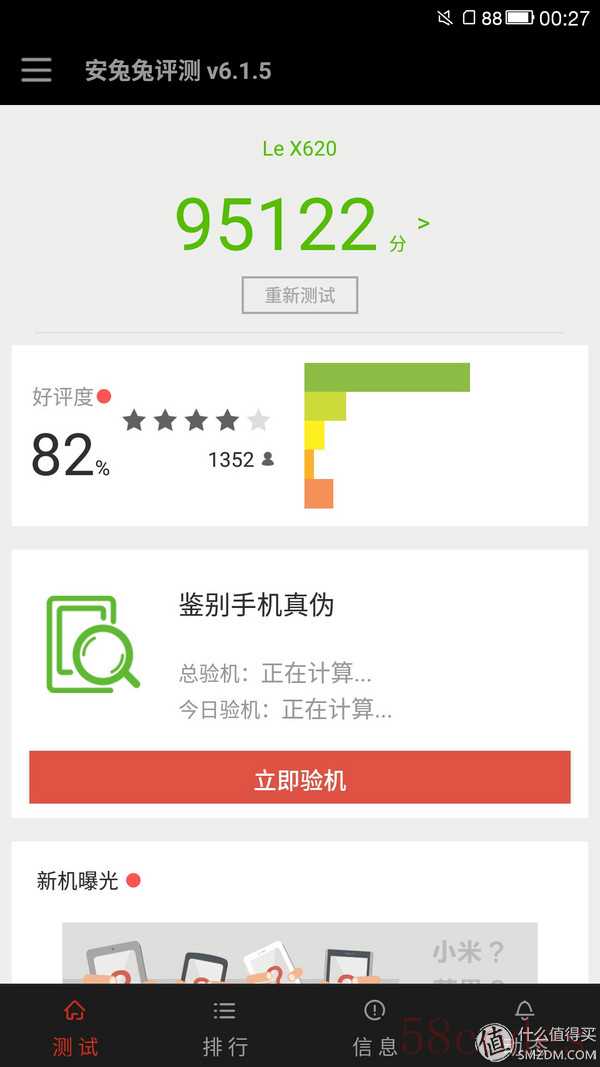Switch to the 信息 info tab

375,1025
